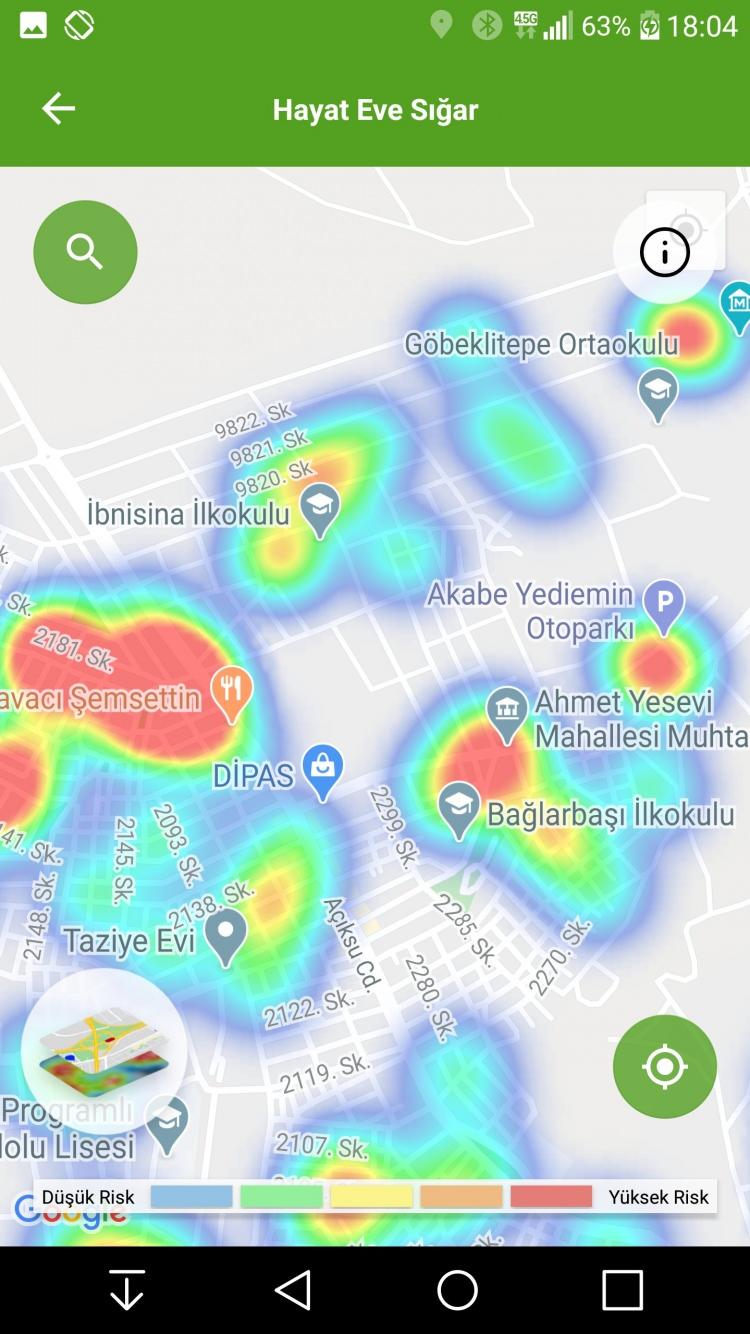Screen dimensions: 750x1334
Task: Center map on my location
Action: click(665, 1066)
